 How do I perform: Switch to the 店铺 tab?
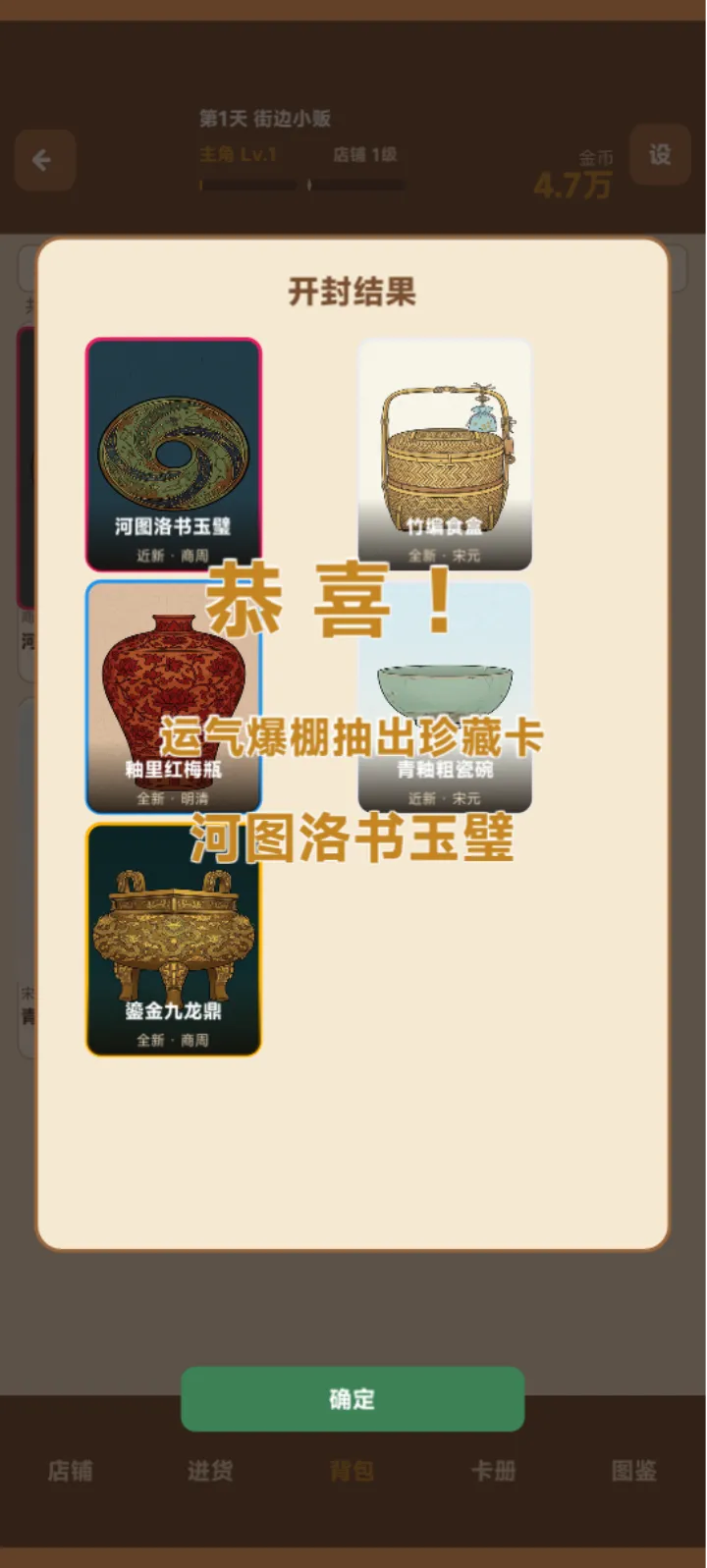(x=71, y=1470)
